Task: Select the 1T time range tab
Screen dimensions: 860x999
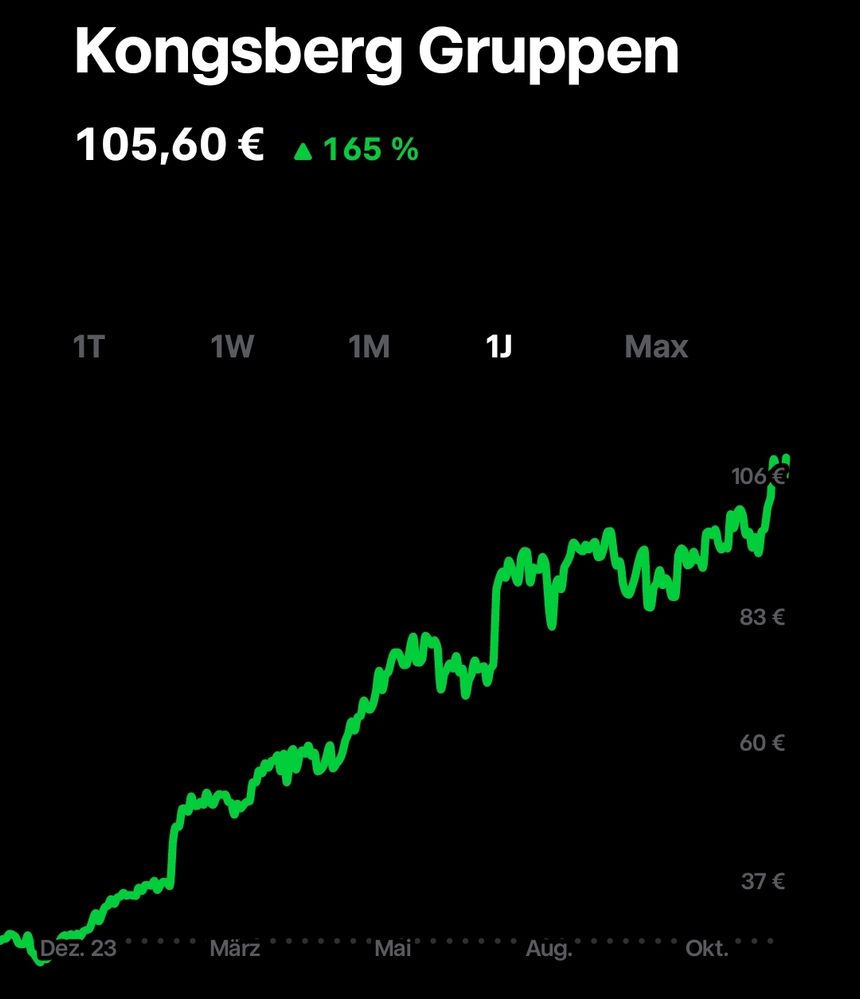Action: click(90, 347)
